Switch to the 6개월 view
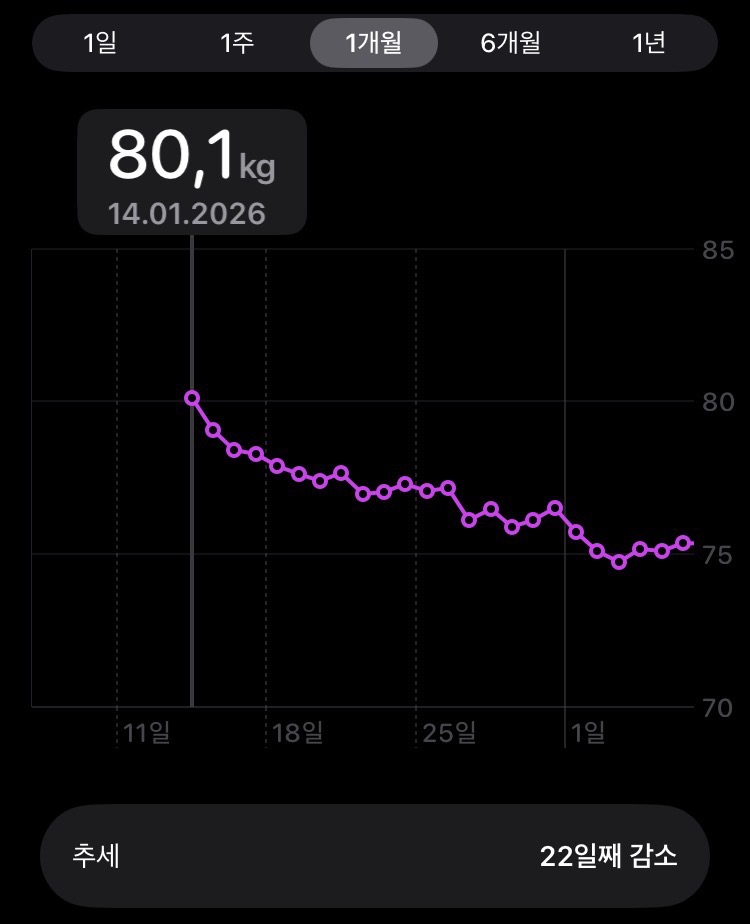The height and width of the screenshot is (924, 750). click(x=511, y=43)
